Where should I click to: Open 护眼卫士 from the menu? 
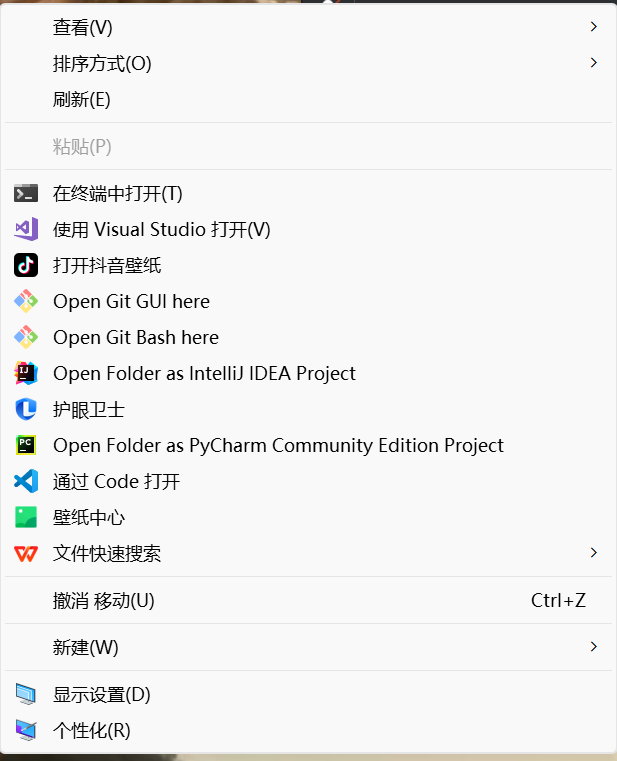pos(308,410)
